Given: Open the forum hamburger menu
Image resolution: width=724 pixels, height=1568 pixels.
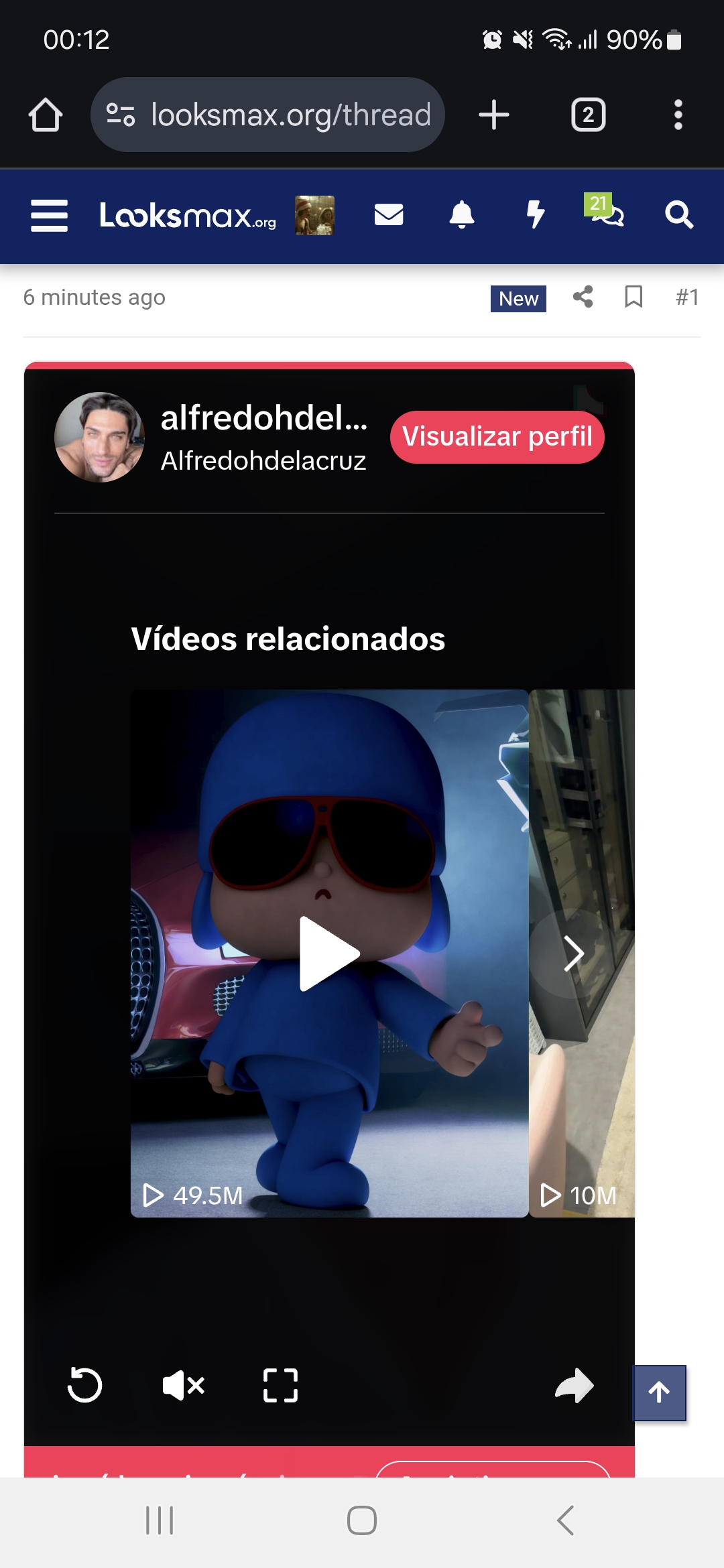Looking at the screenshot, I should coord(49,216).
